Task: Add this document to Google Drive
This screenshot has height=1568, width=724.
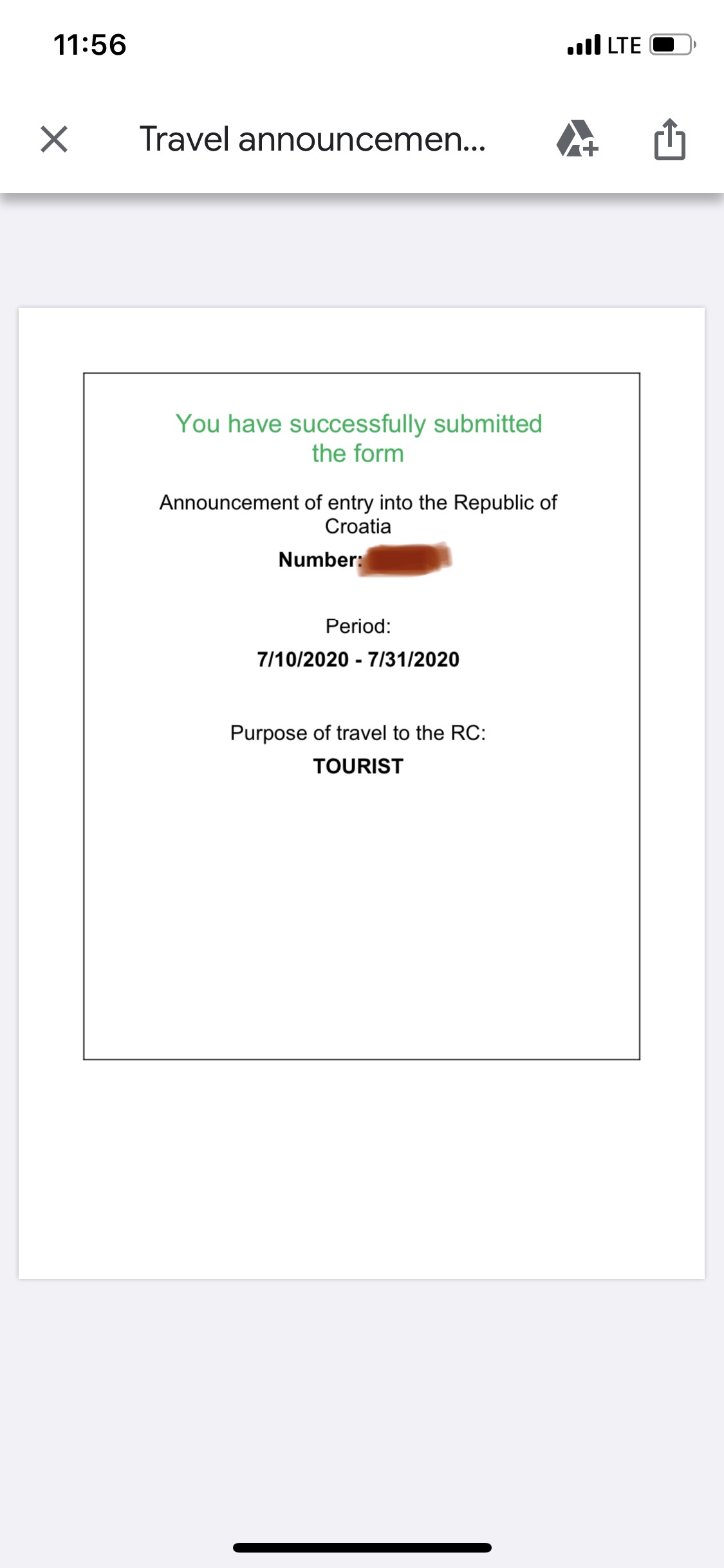Action: pyautogui.click(x=577, y=139)
